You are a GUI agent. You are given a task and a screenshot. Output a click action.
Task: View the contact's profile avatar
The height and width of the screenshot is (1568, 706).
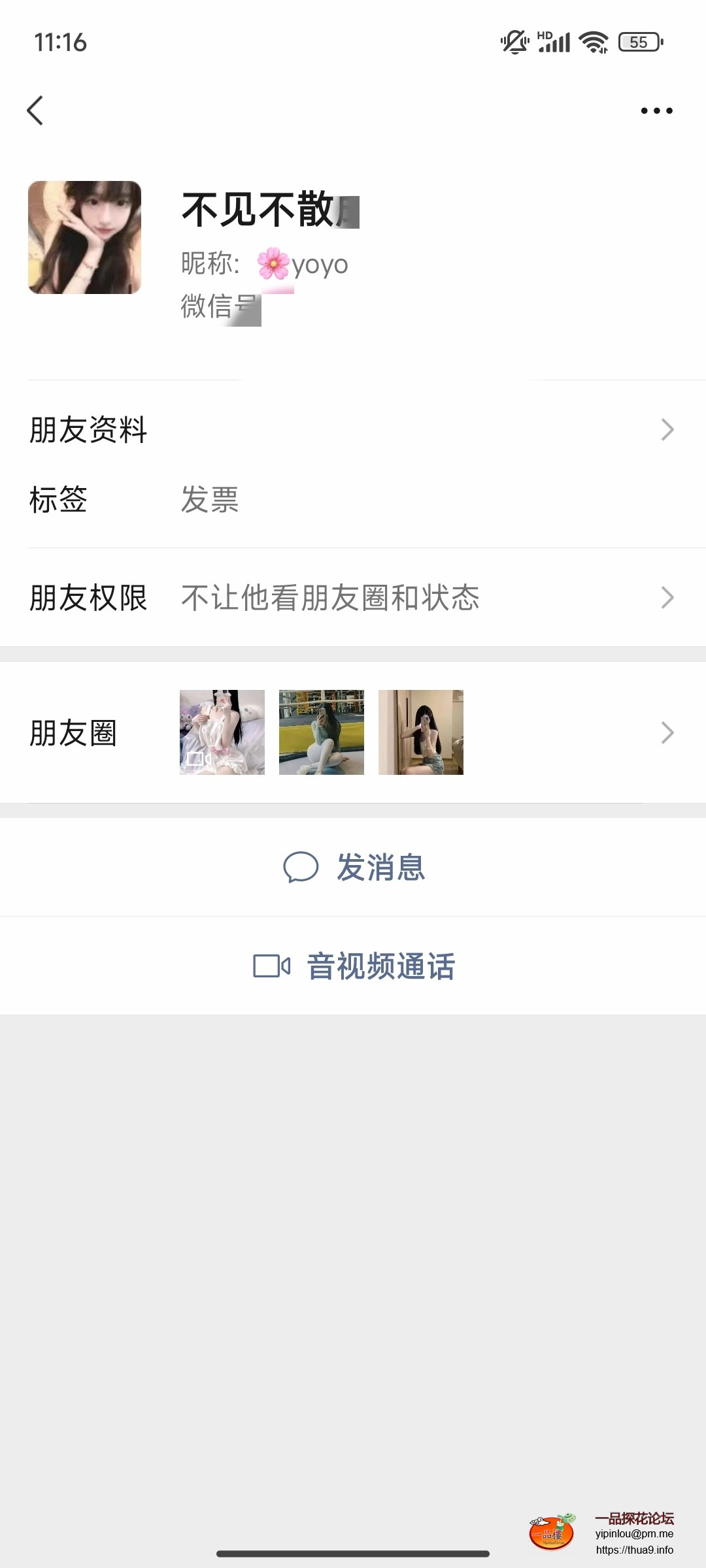(x=85, y=237)
